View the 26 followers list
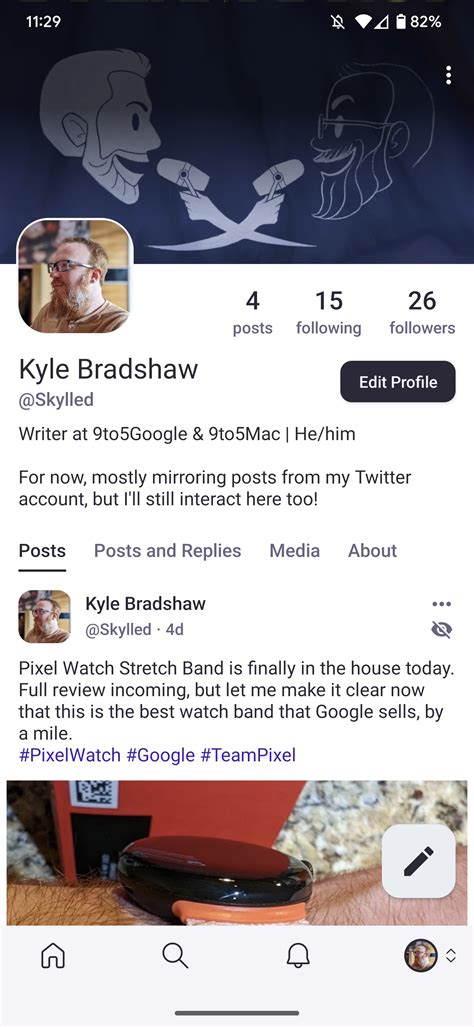The width and height of the screenshot is (474, 1027). [x=422, y=312]
